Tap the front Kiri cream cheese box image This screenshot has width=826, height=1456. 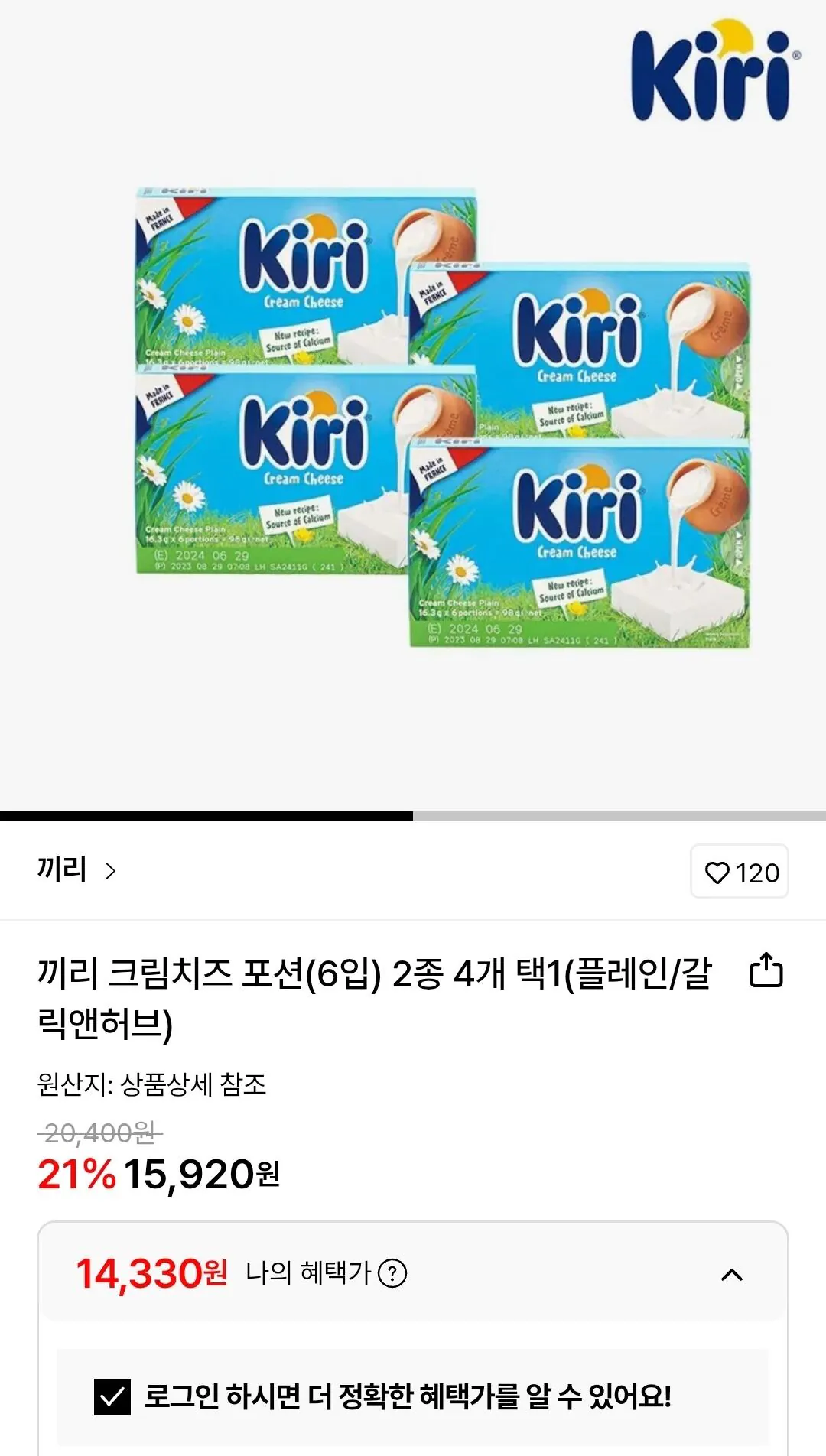click(x=581, y=543)
